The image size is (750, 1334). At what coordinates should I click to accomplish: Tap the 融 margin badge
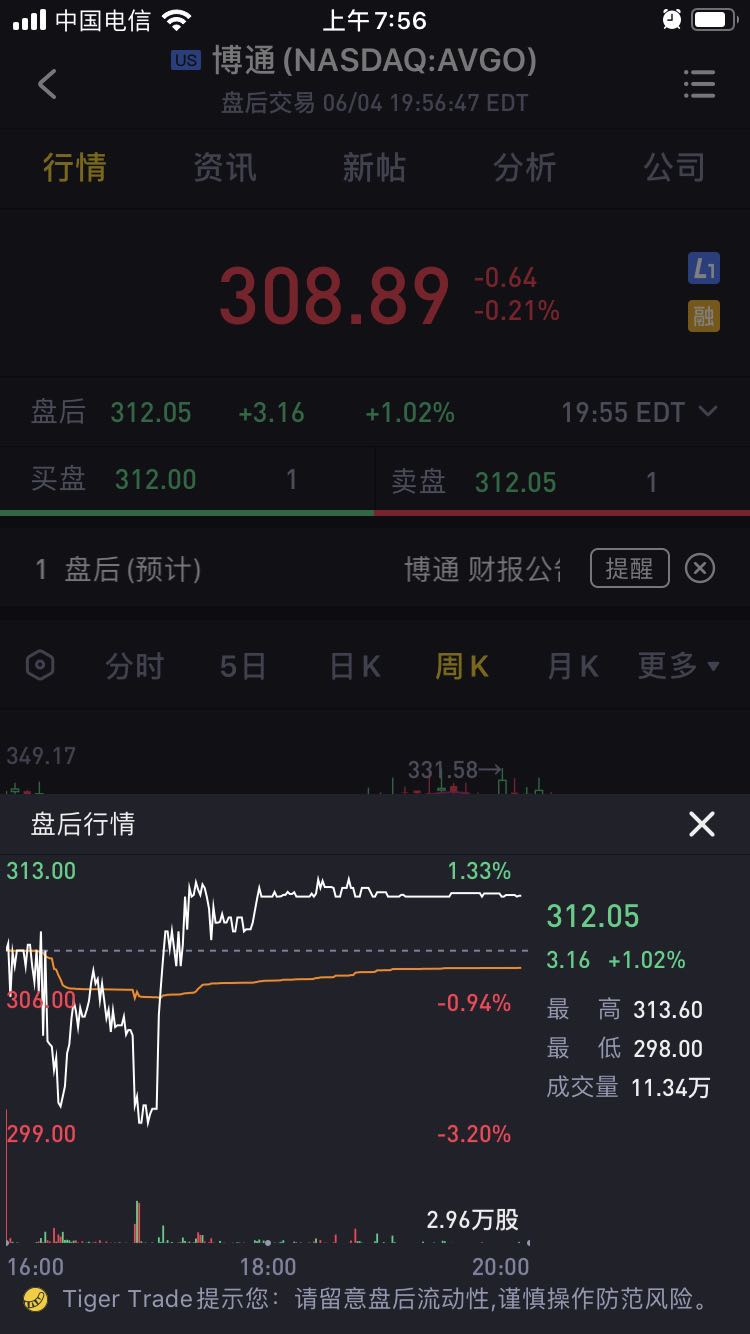tap(704, 316)
